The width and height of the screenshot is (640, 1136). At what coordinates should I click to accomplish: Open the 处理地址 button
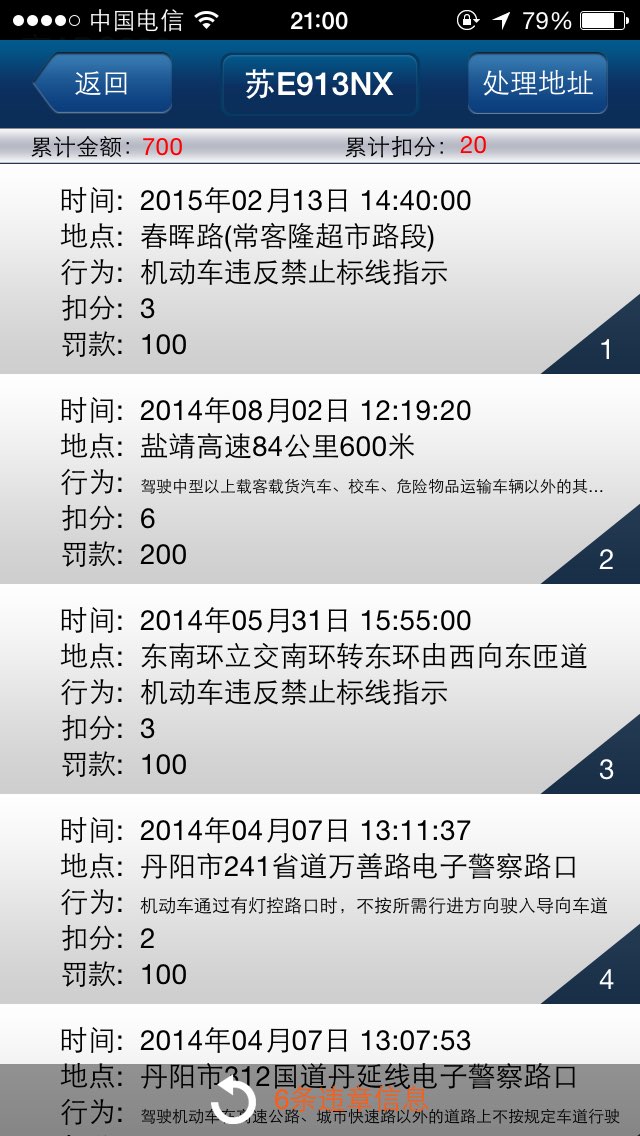pos(537,83)
